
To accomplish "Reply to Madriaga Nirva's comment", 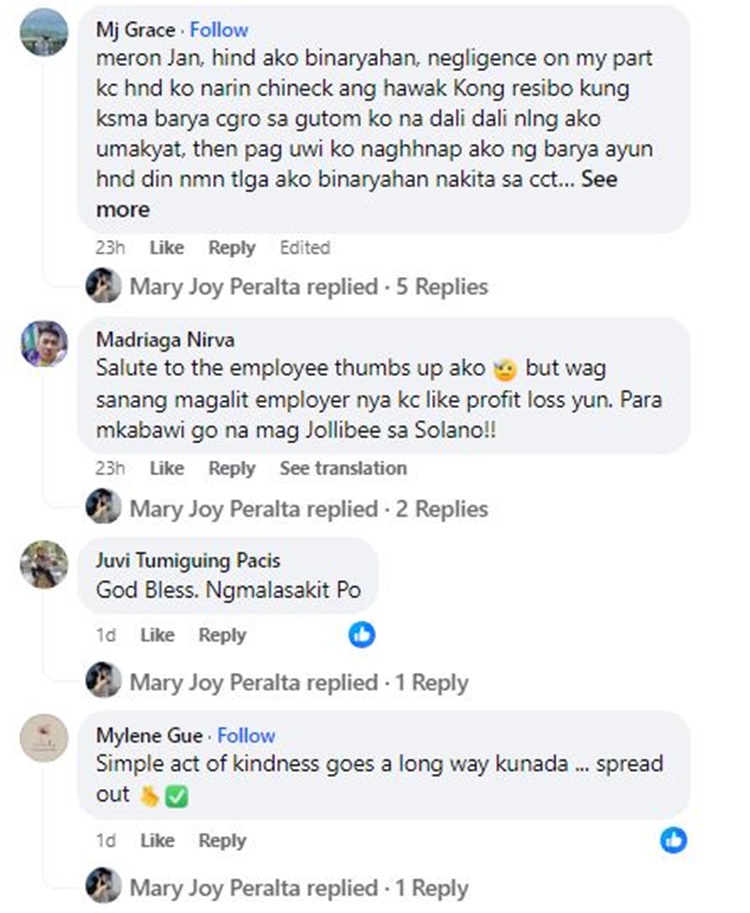I will tap(231, 468).
